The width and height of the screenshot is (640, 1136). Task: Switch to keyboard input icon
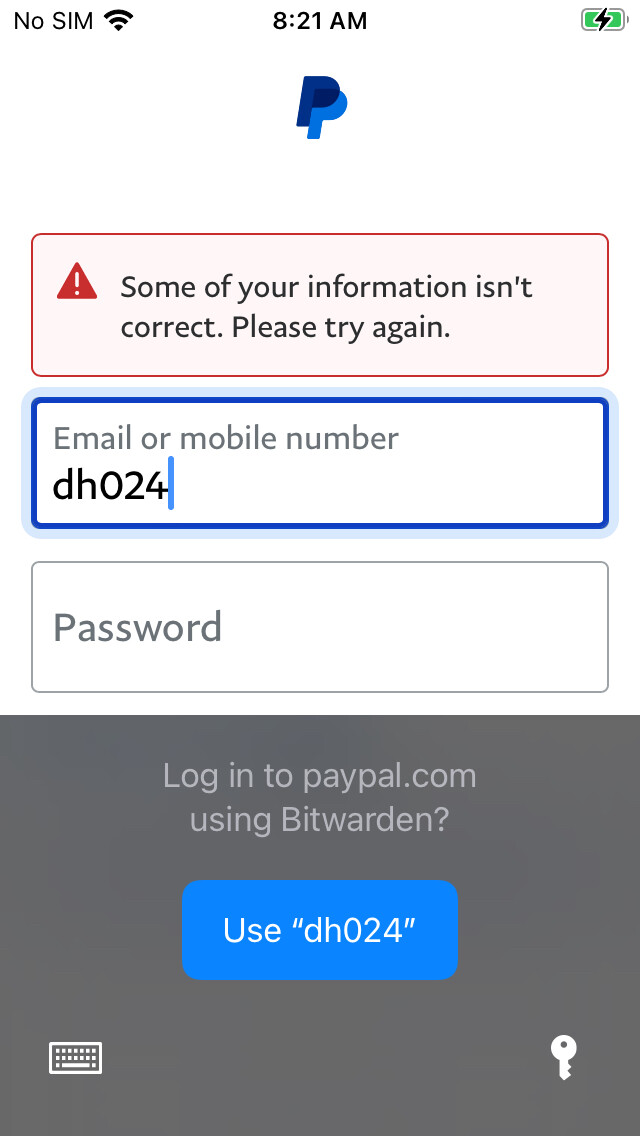(x=76, y=1057)
